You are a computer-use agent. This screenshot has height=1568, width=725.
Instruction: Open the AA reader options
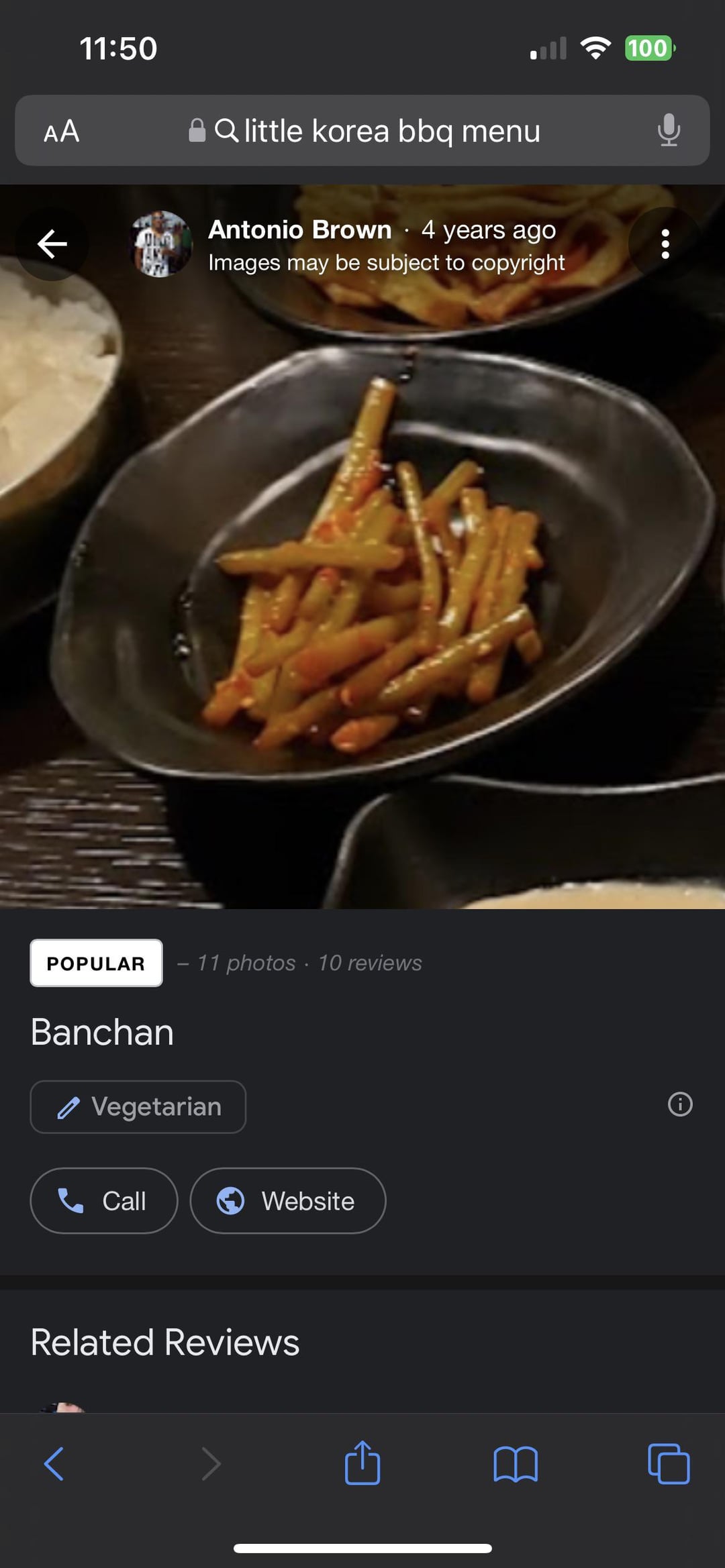click(62, 131)
